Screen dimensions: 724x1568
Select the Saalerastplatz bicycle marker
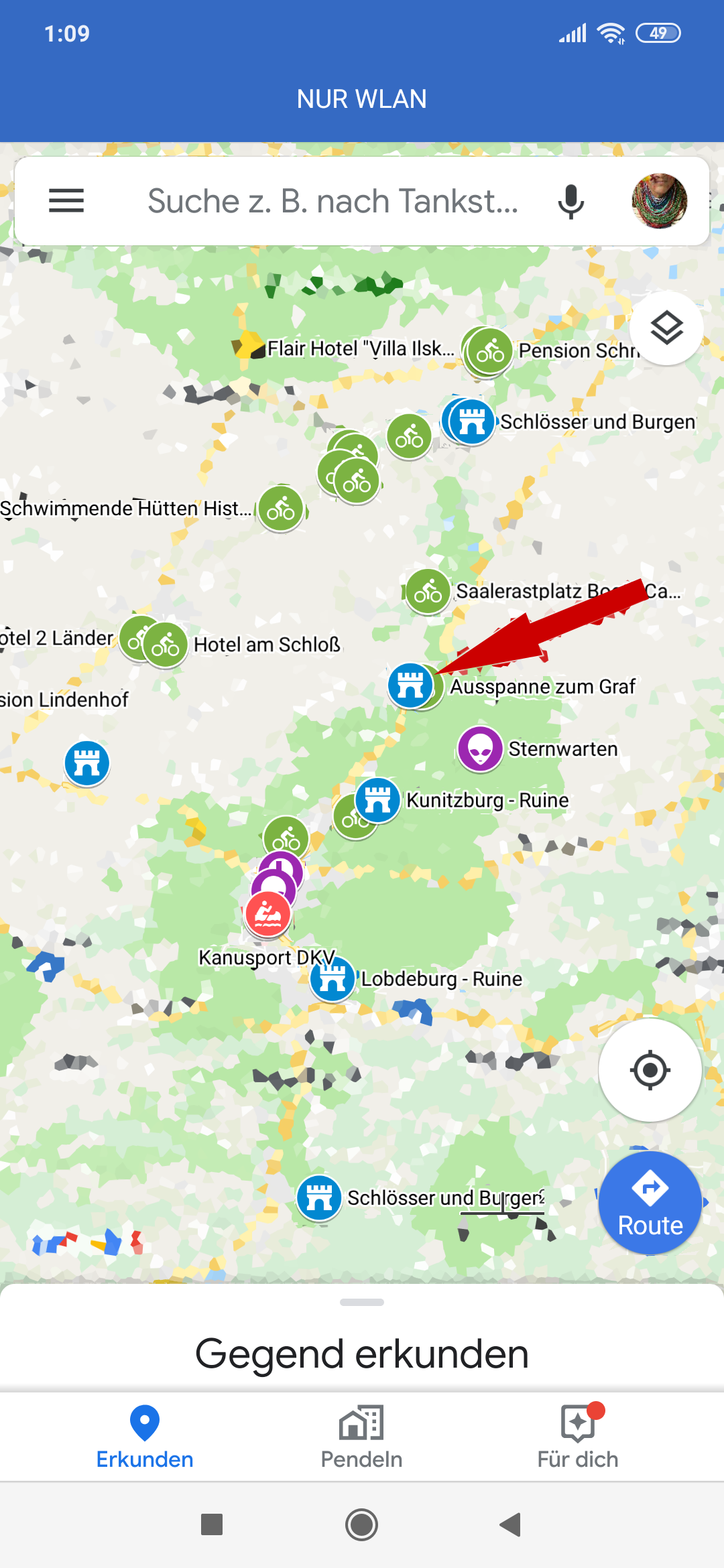428,591
